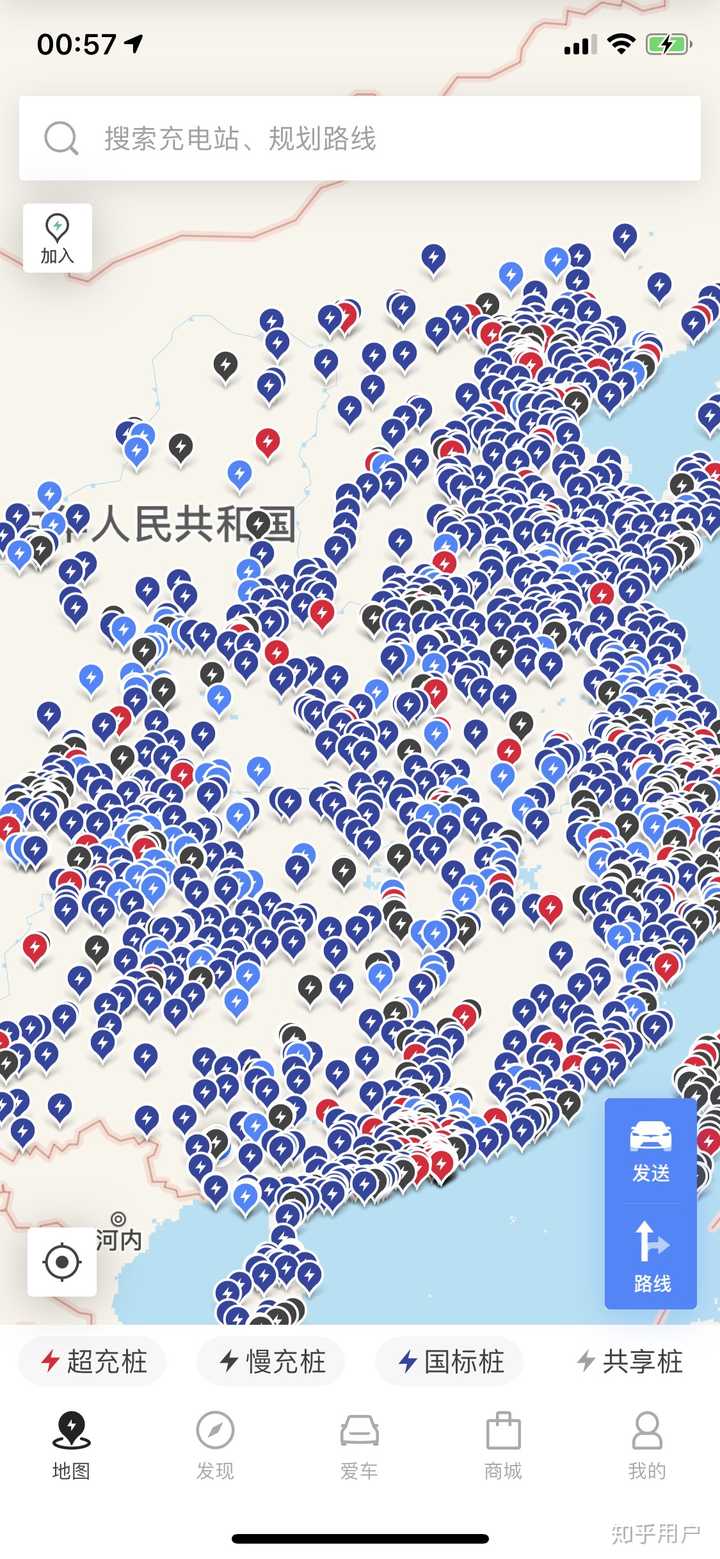
Task: Toggle the 超充桩 filter chip
Action: click(93, 1361)
